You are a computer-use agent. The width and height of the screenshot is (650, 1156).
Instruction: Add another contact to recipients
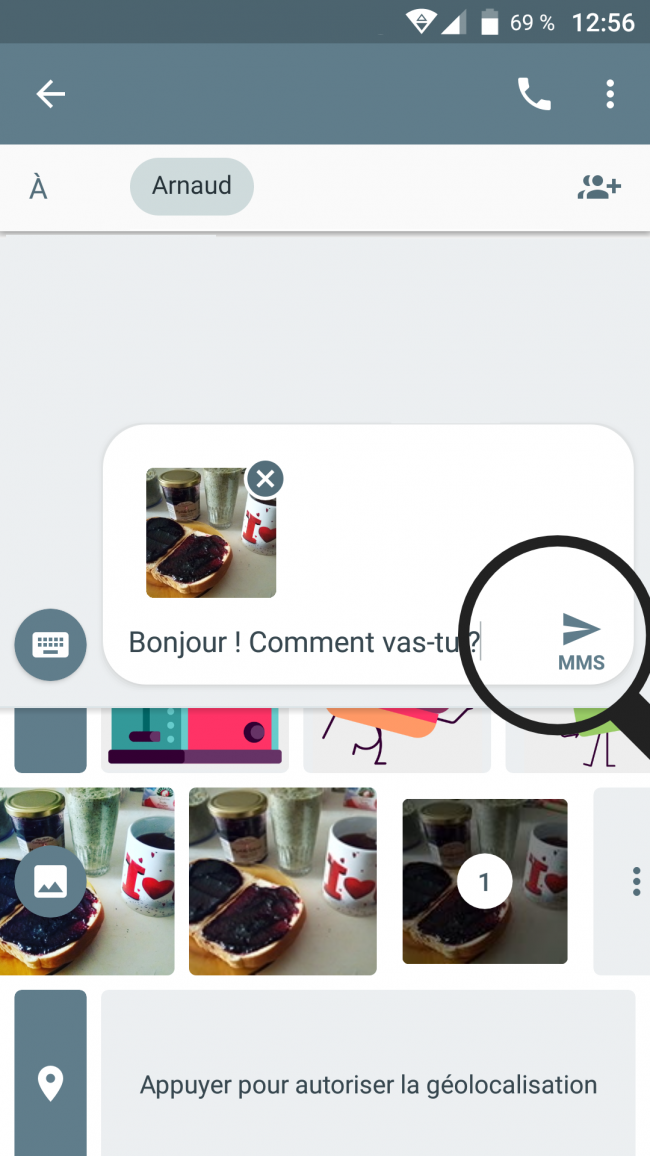pos(599,187)
